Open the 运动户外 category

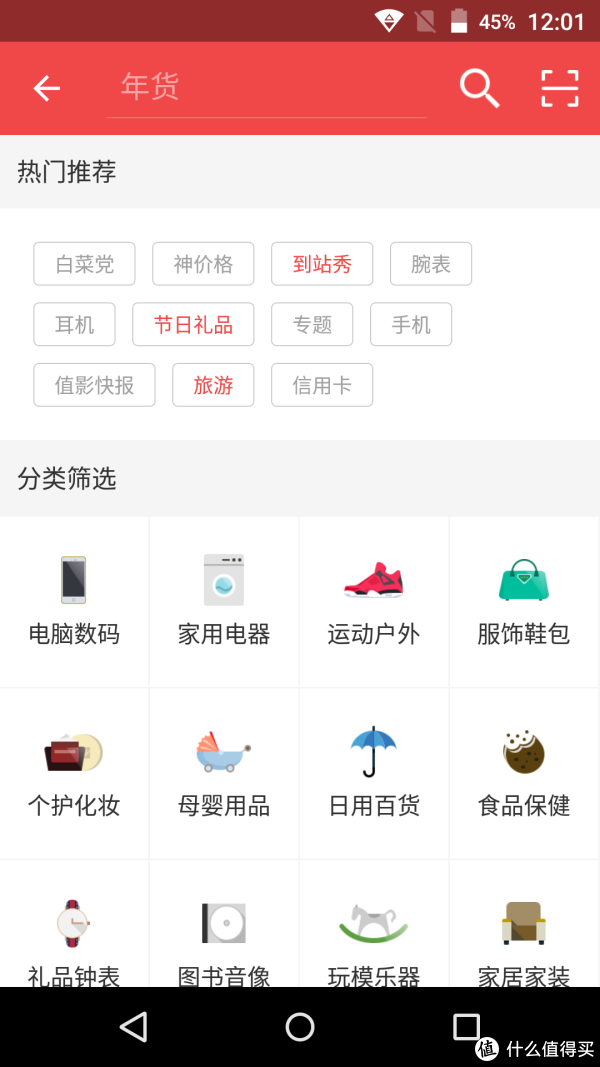373,602
